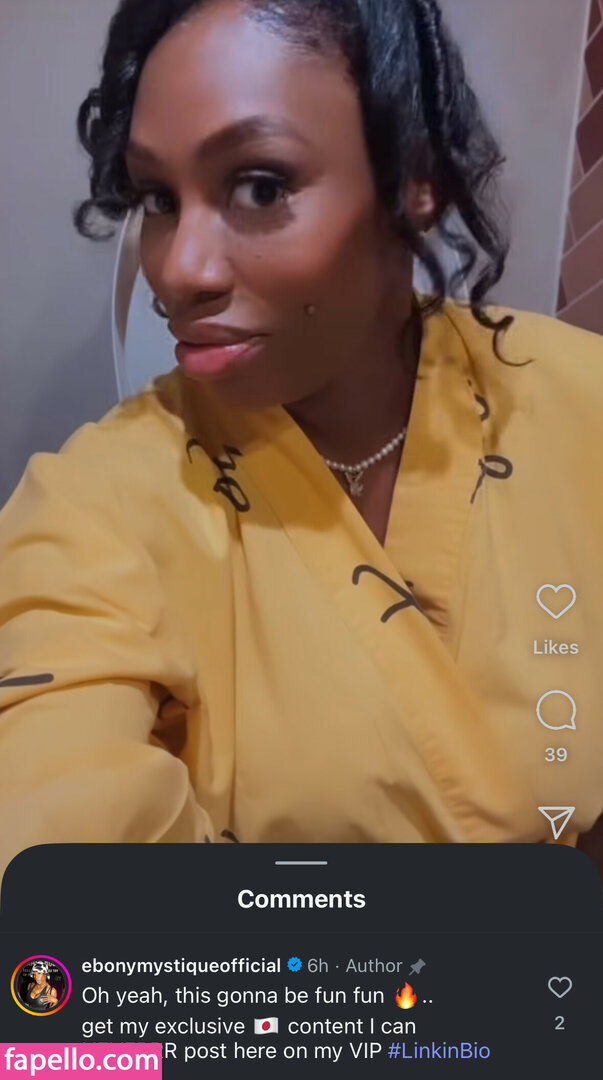Share this reel via paper plane icon
This screenshot has height=1080, width=603.
click(x=556, y=821)
